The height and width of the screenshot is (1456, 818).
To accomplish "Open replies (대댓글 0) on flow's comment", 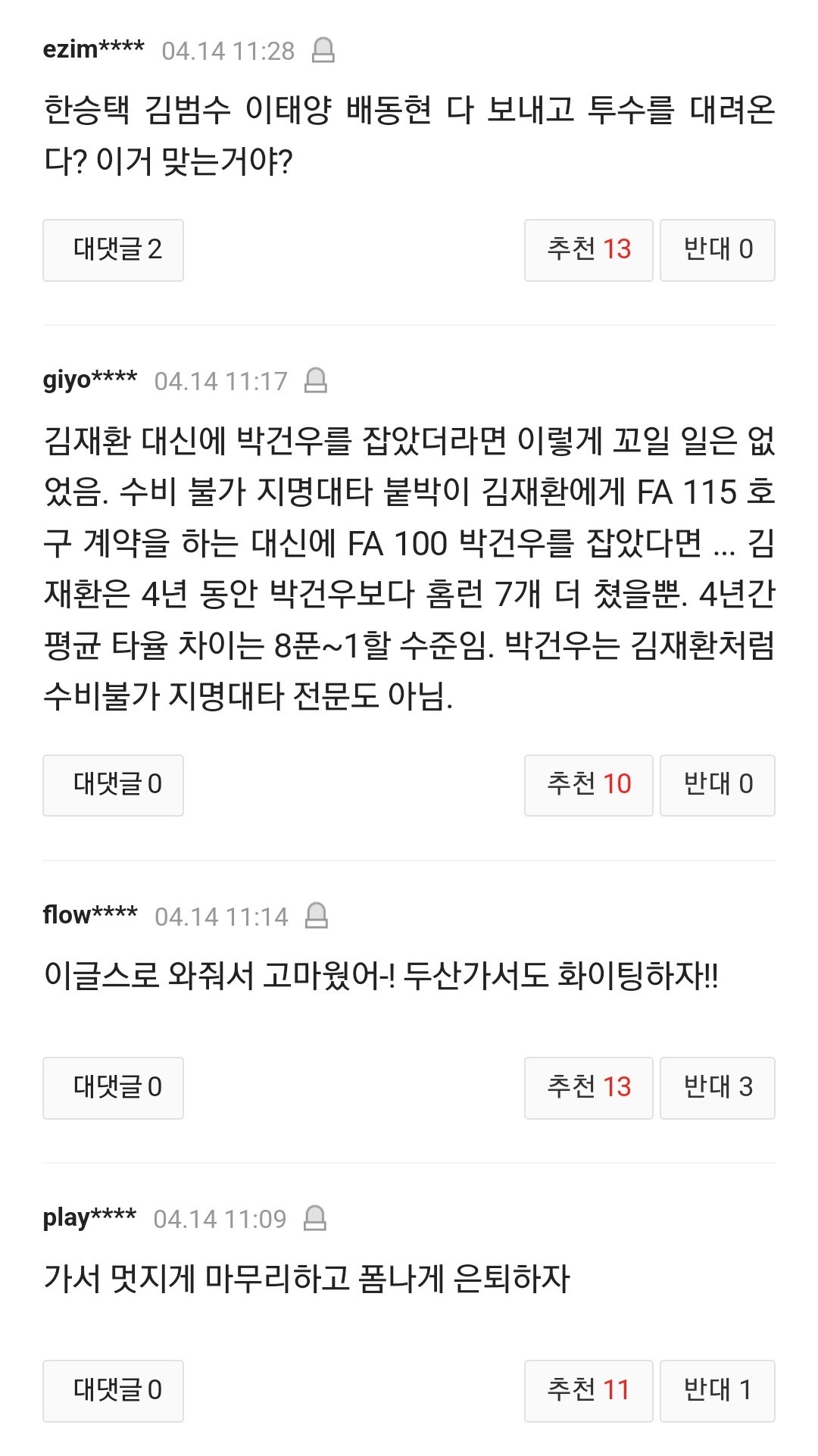I will click(x=113, y=1088).
